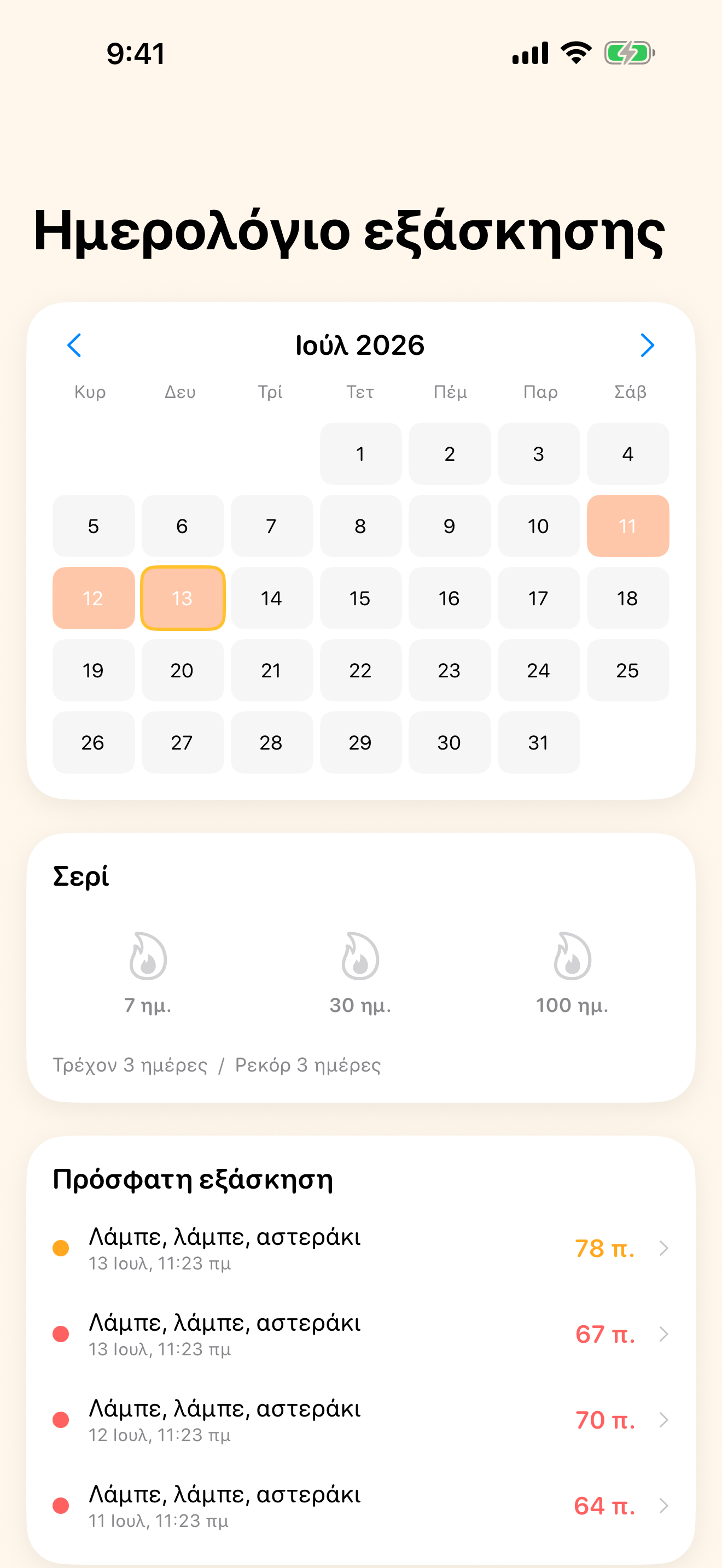Open the practice session scored 67 π.

tap(361, 1334)
